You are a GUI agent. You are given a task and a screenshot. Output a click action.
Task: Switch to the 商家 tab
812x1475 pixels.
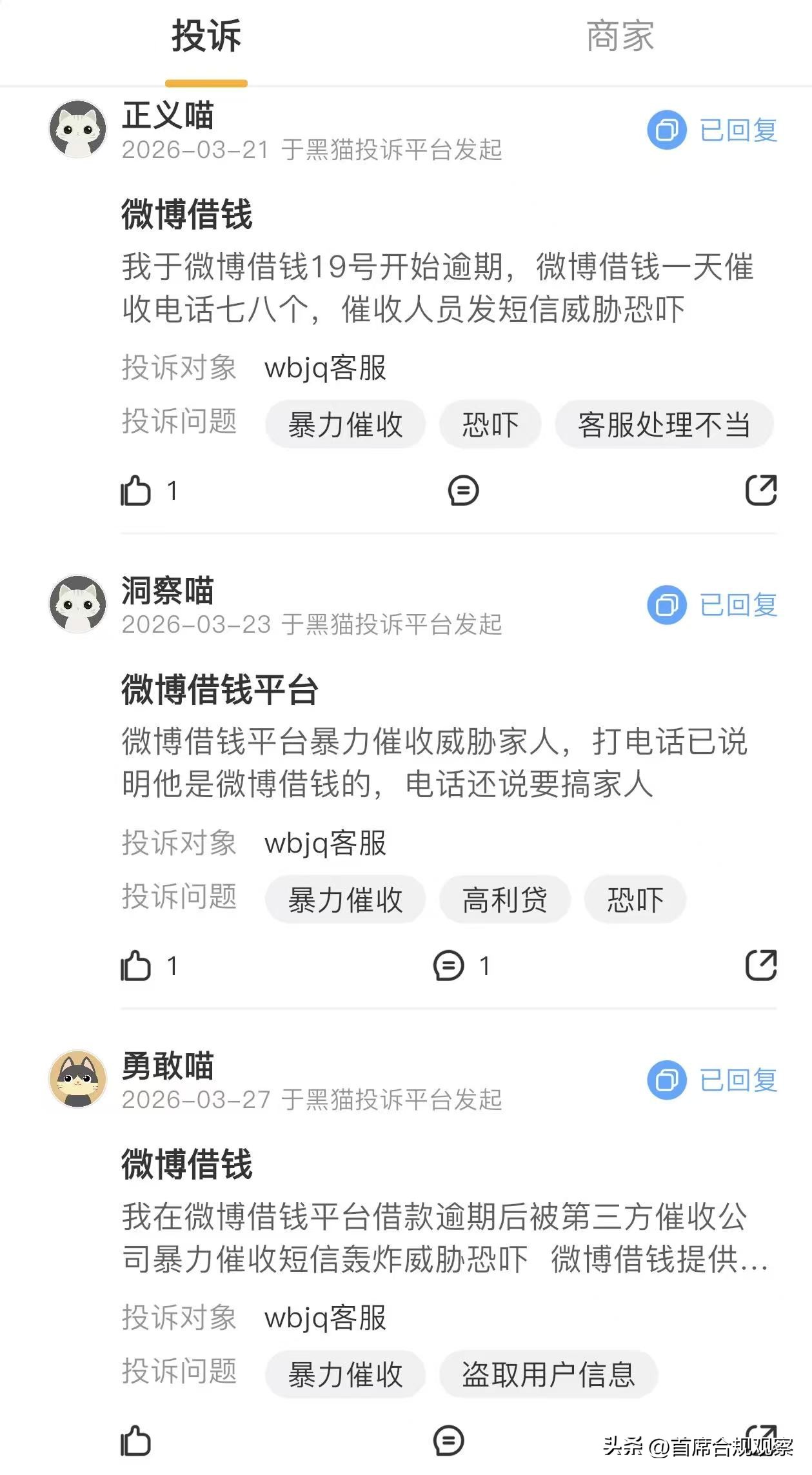(619, 36)
